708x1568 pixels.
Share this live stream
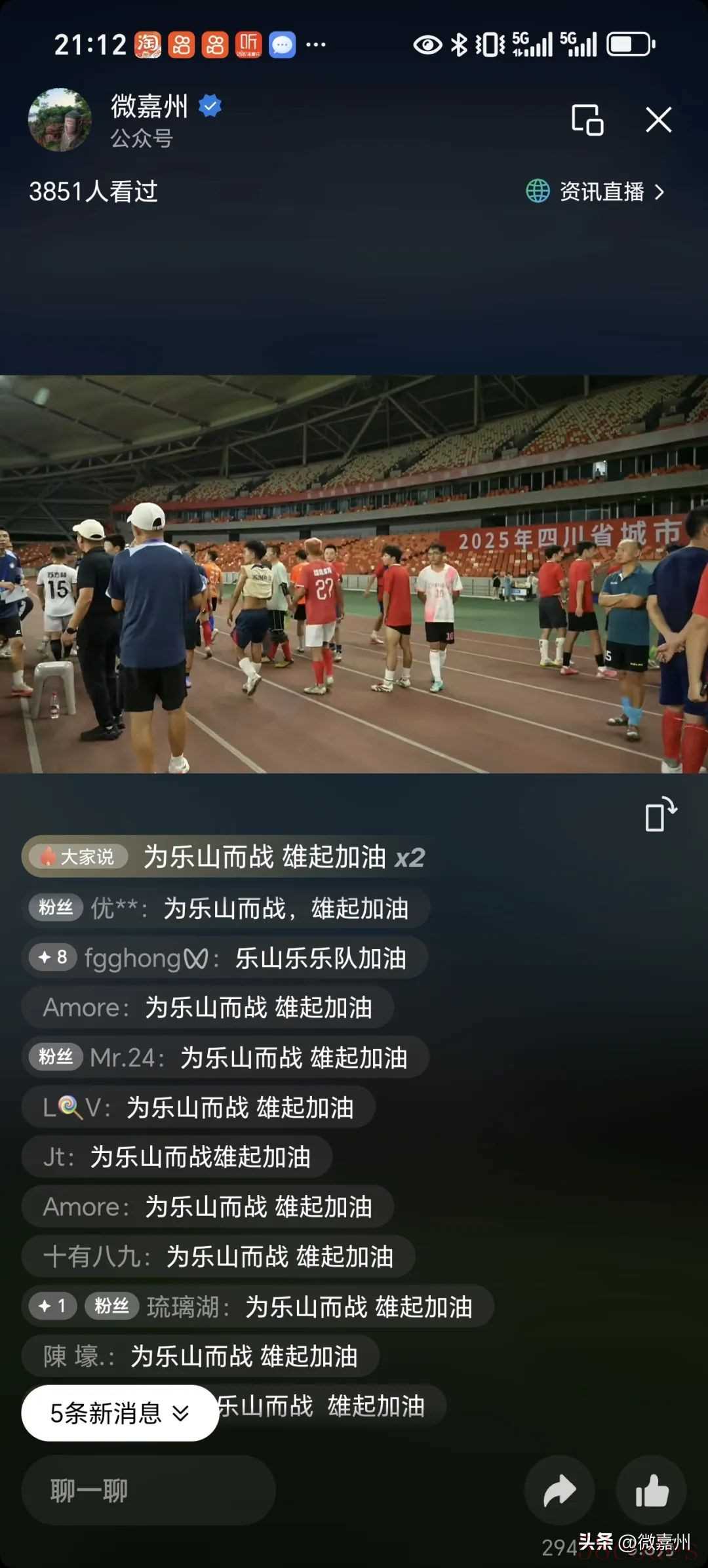pos(559,1490)
